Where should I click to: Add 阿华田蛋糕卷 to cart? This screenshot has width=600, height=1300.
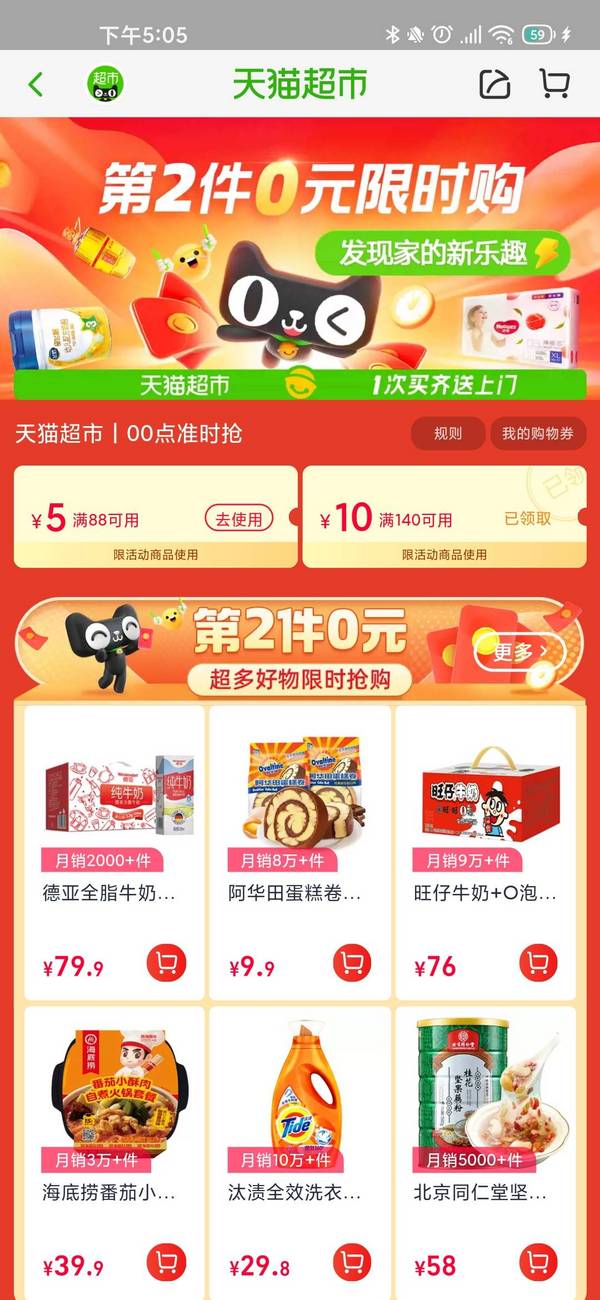[x=352, y=962]
